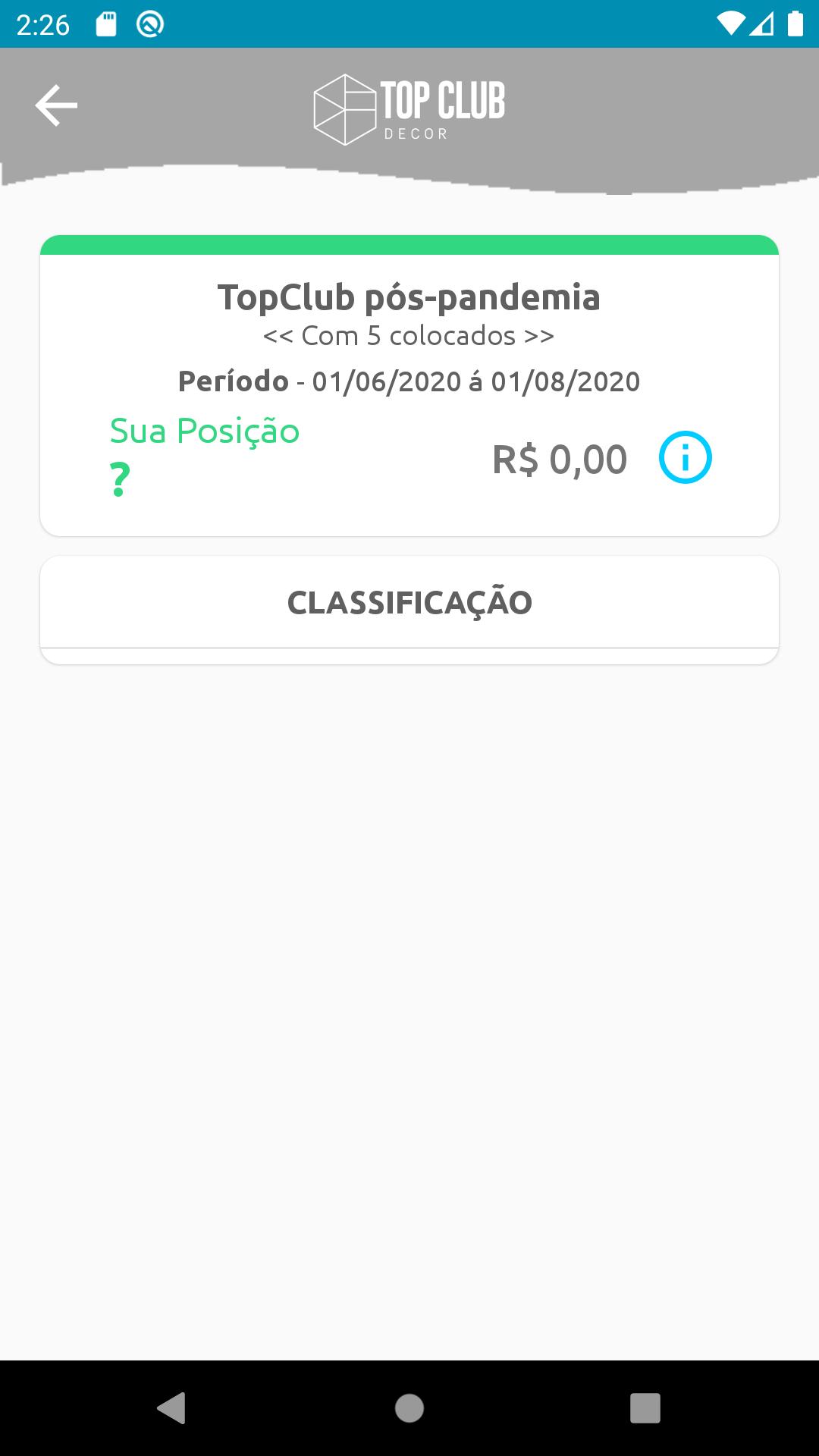Screen dimensions: 819x1456
Task: Open recent apps overview
Action: point(645,1408)
